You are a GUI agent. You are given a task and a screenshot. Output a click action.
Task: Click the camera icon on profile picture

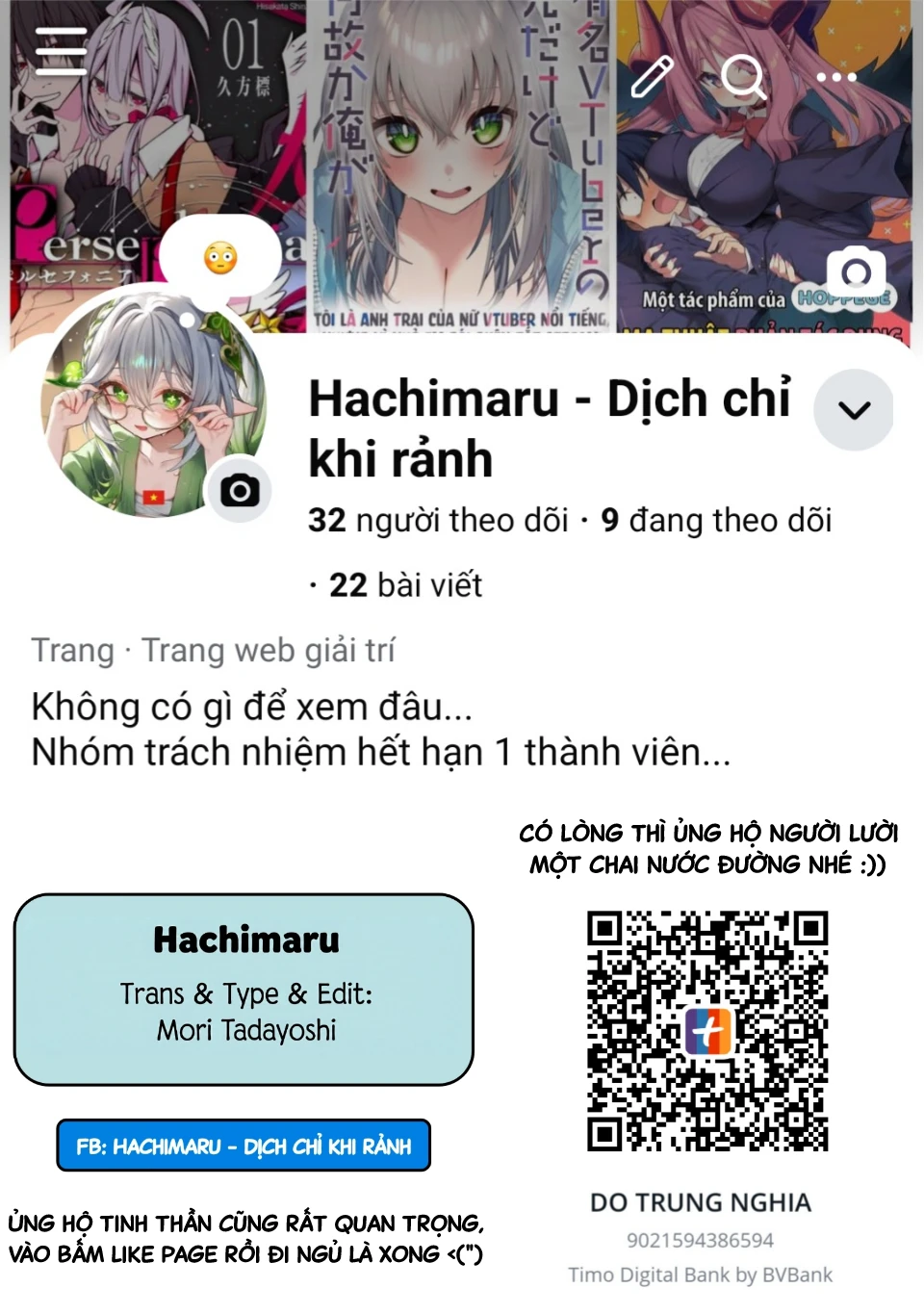(241, 489)
